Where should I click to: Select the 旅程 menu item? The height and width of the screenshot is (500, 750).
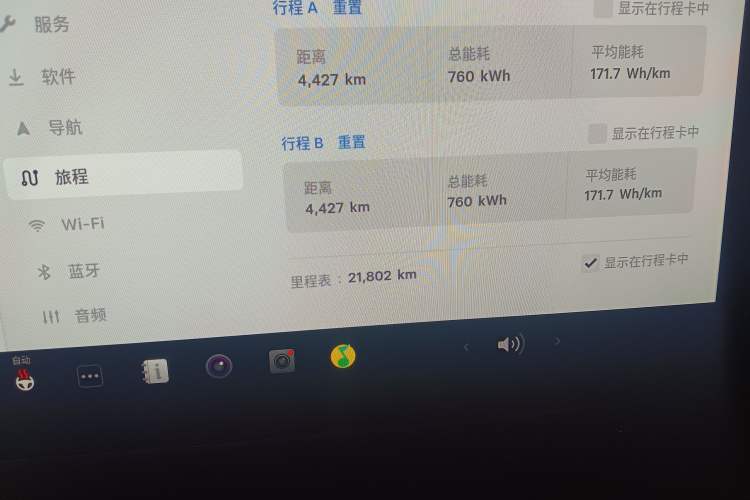71,177
